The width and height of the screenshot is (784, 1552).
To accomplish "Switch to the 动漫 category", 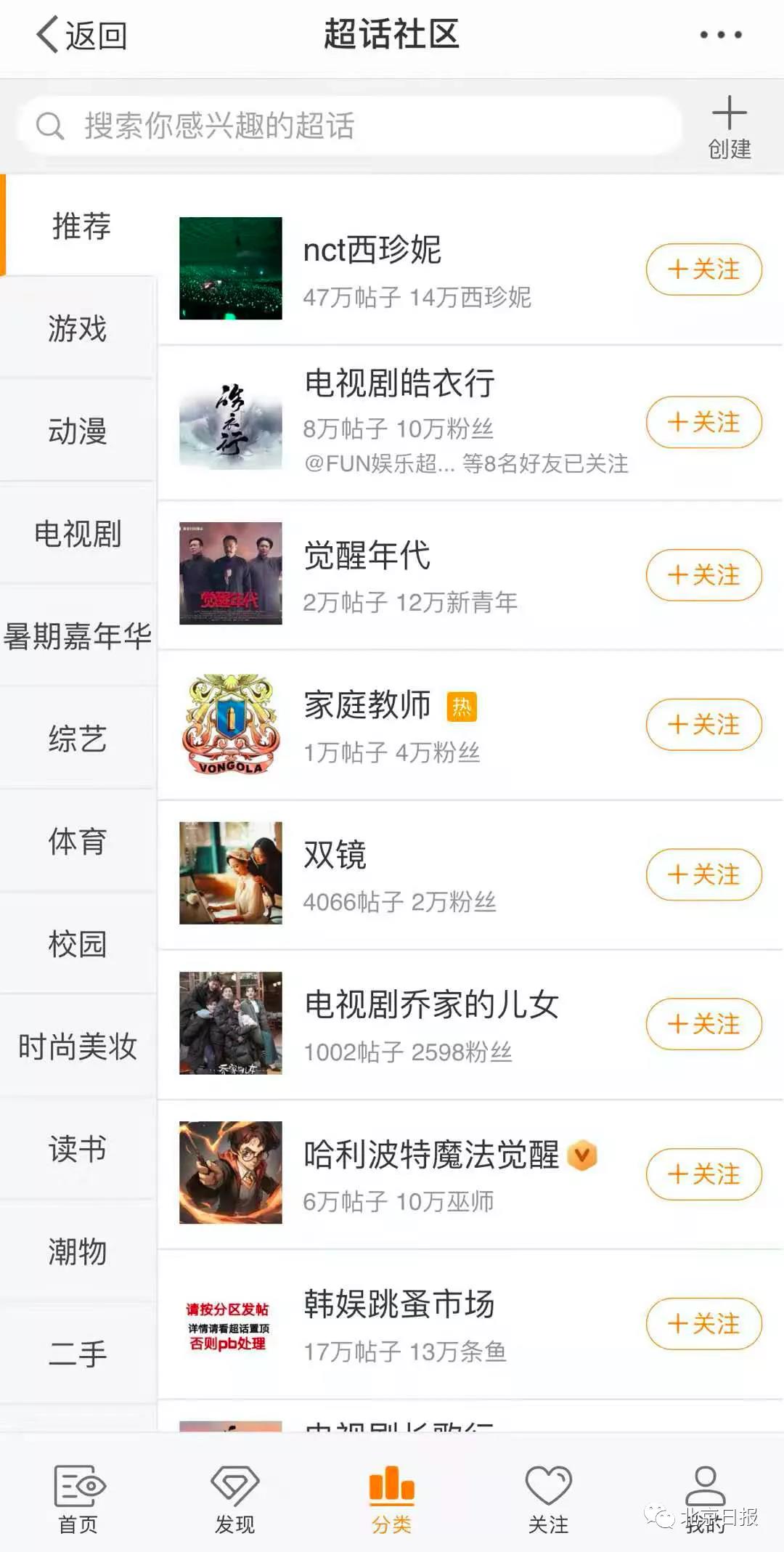I will [x=78, y=431].
